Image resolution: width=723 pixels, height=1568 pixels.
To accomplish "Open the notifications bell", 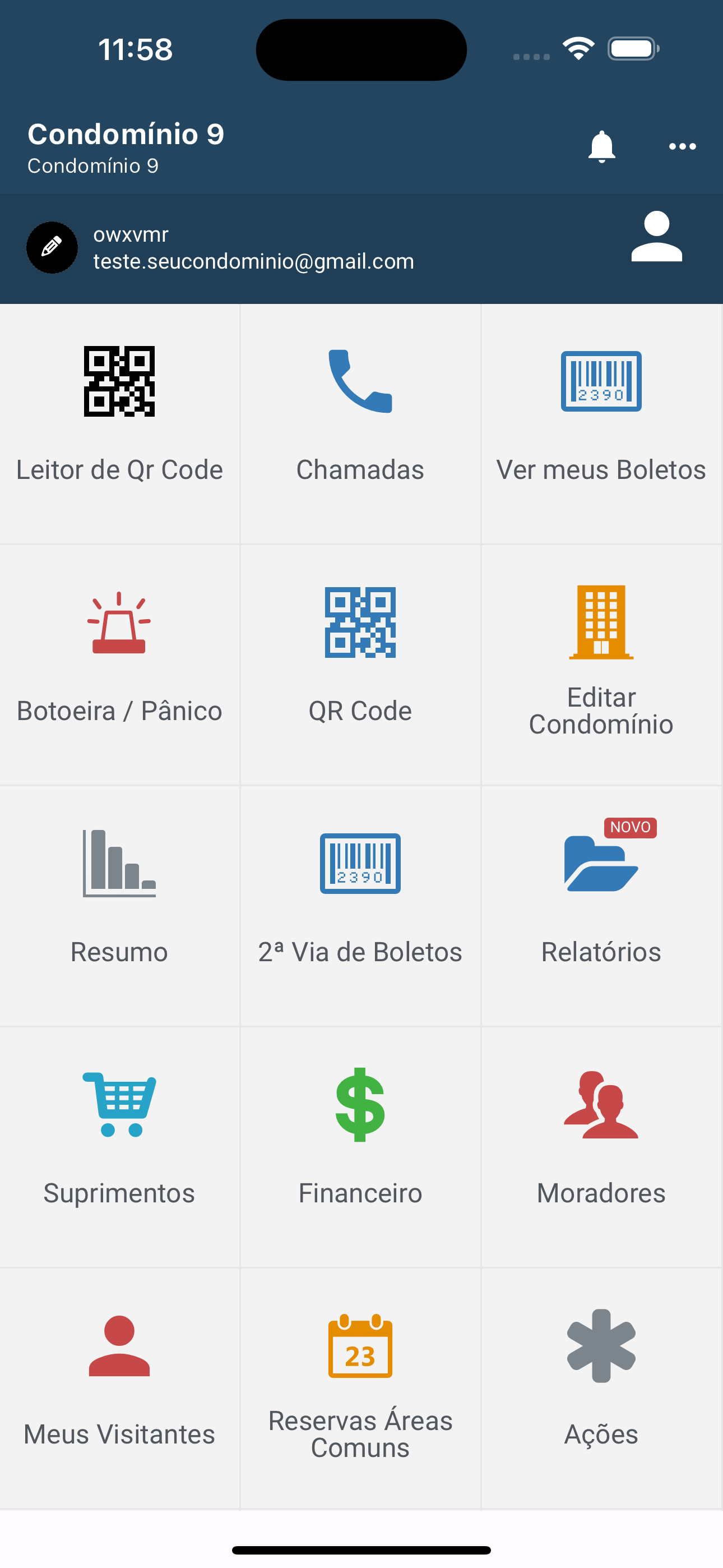I will coord(601,147).
